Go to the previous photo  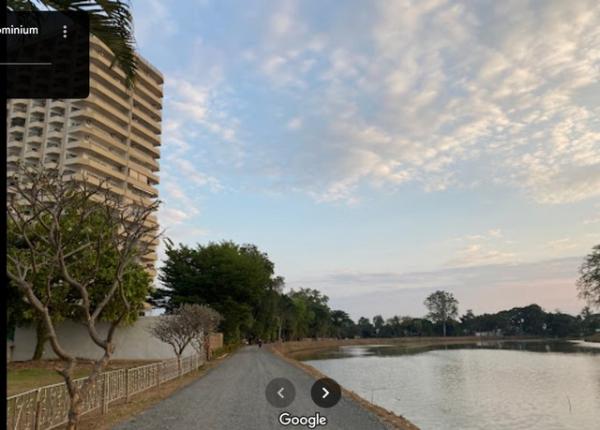pos(280,392)
